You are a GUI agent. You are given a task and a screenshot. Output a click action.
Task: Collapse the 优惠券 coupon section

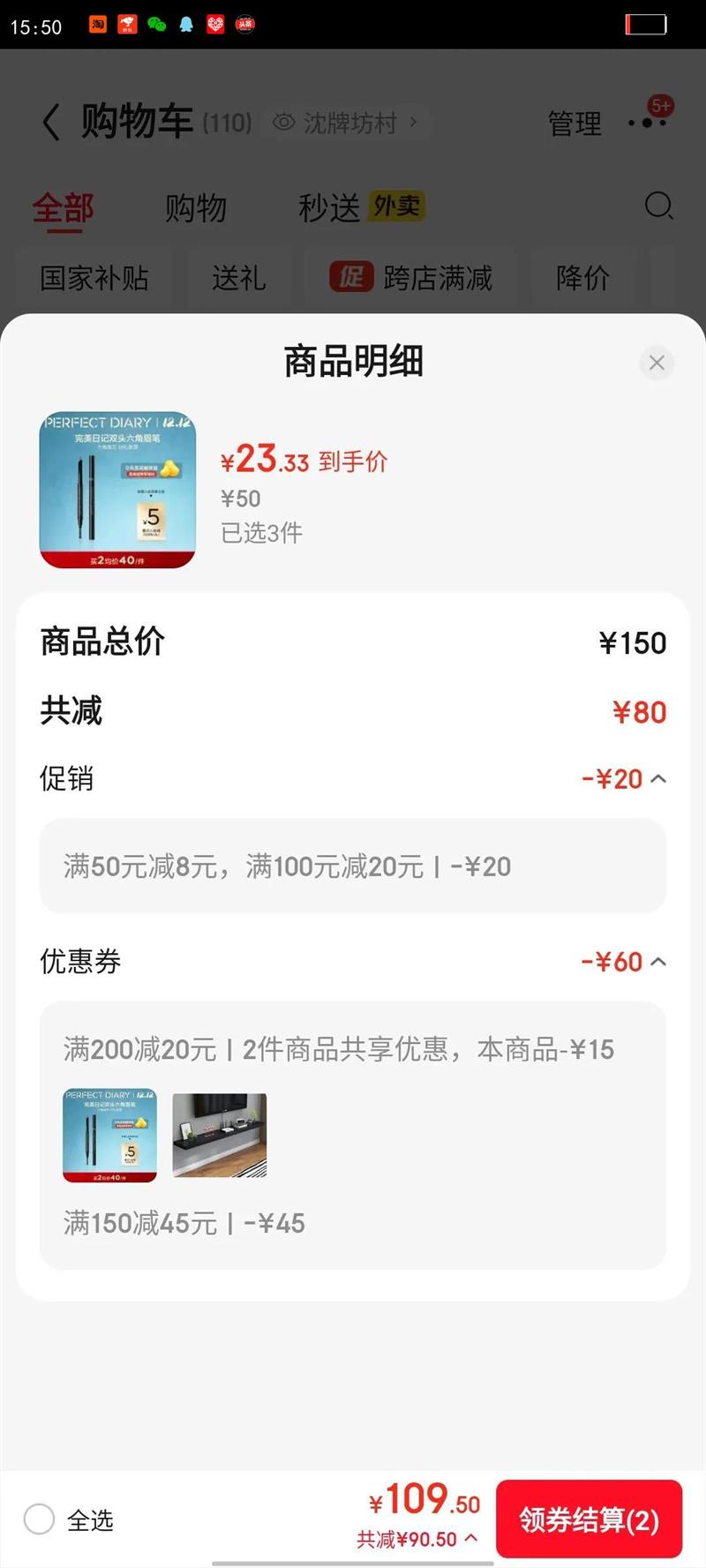pos(658,962)
